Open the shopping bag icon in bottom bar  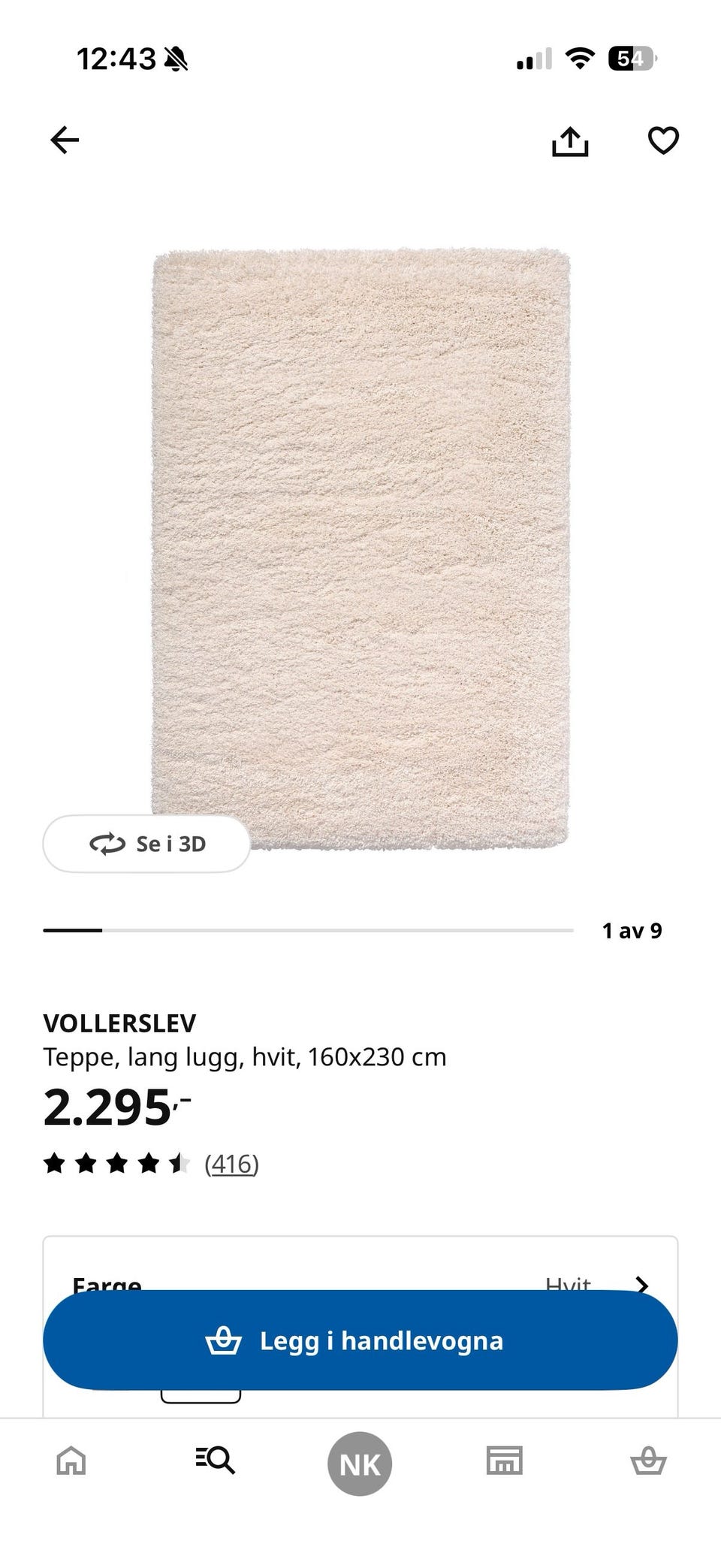647,1461
